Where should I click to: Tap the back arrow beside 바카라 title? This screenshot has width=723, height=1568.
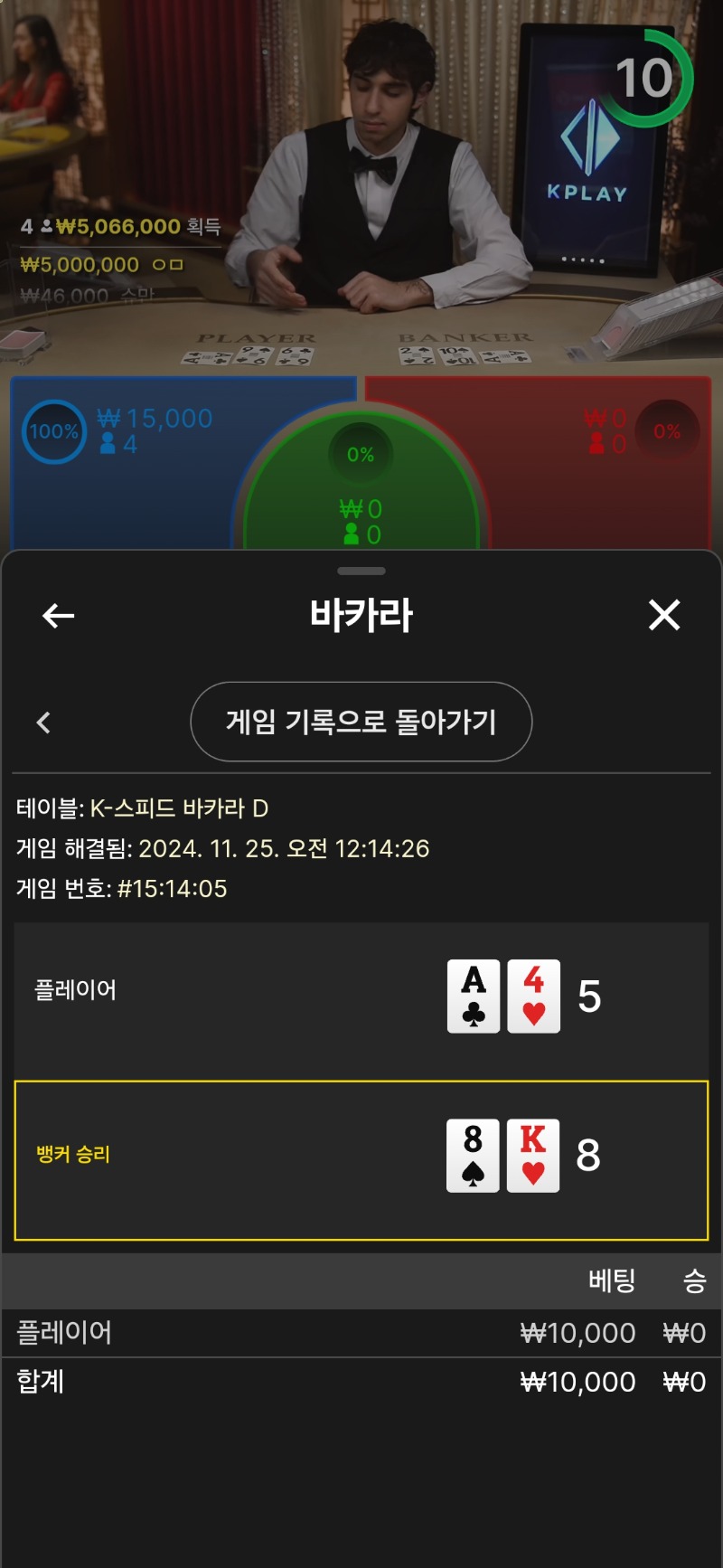tap(59, 616)
